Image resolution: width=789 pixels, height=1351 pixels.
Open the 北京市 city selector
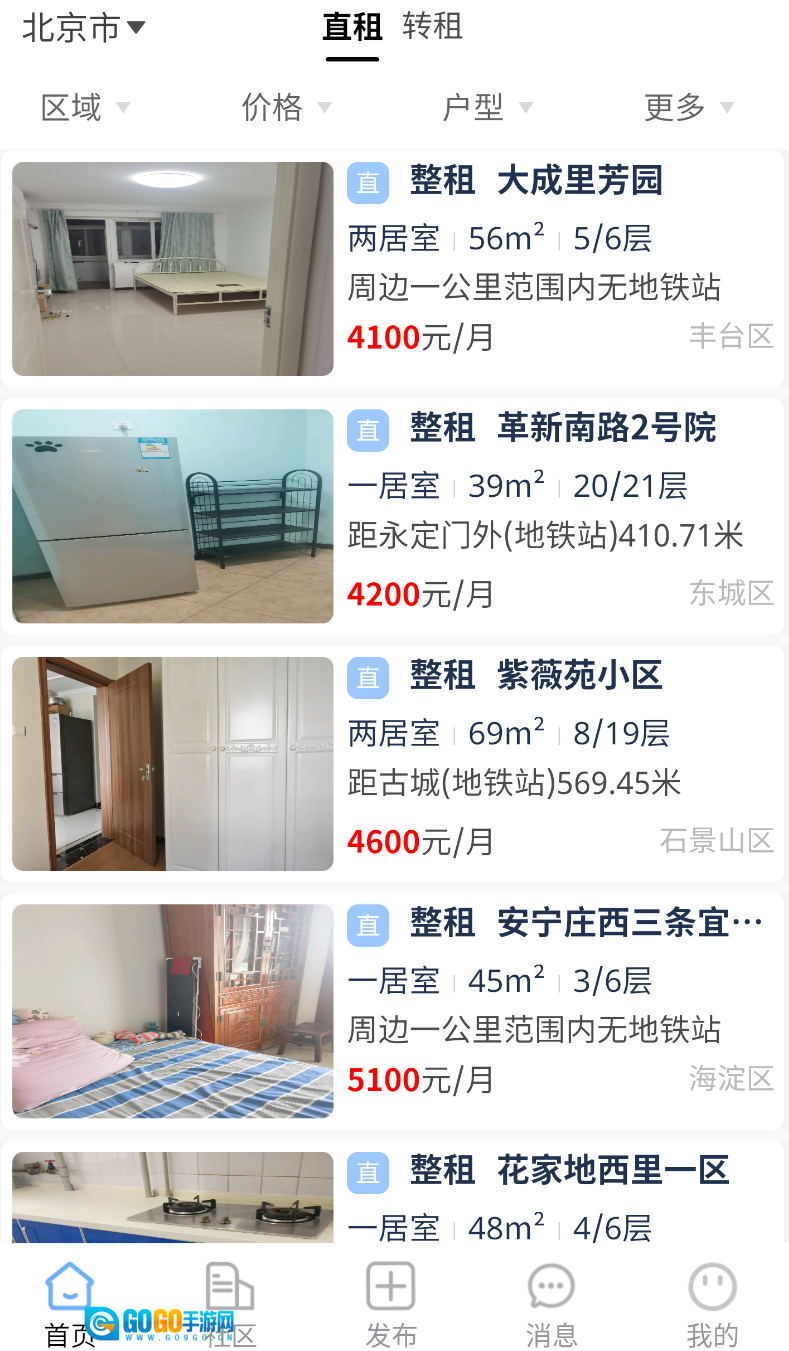pos(84,28)
